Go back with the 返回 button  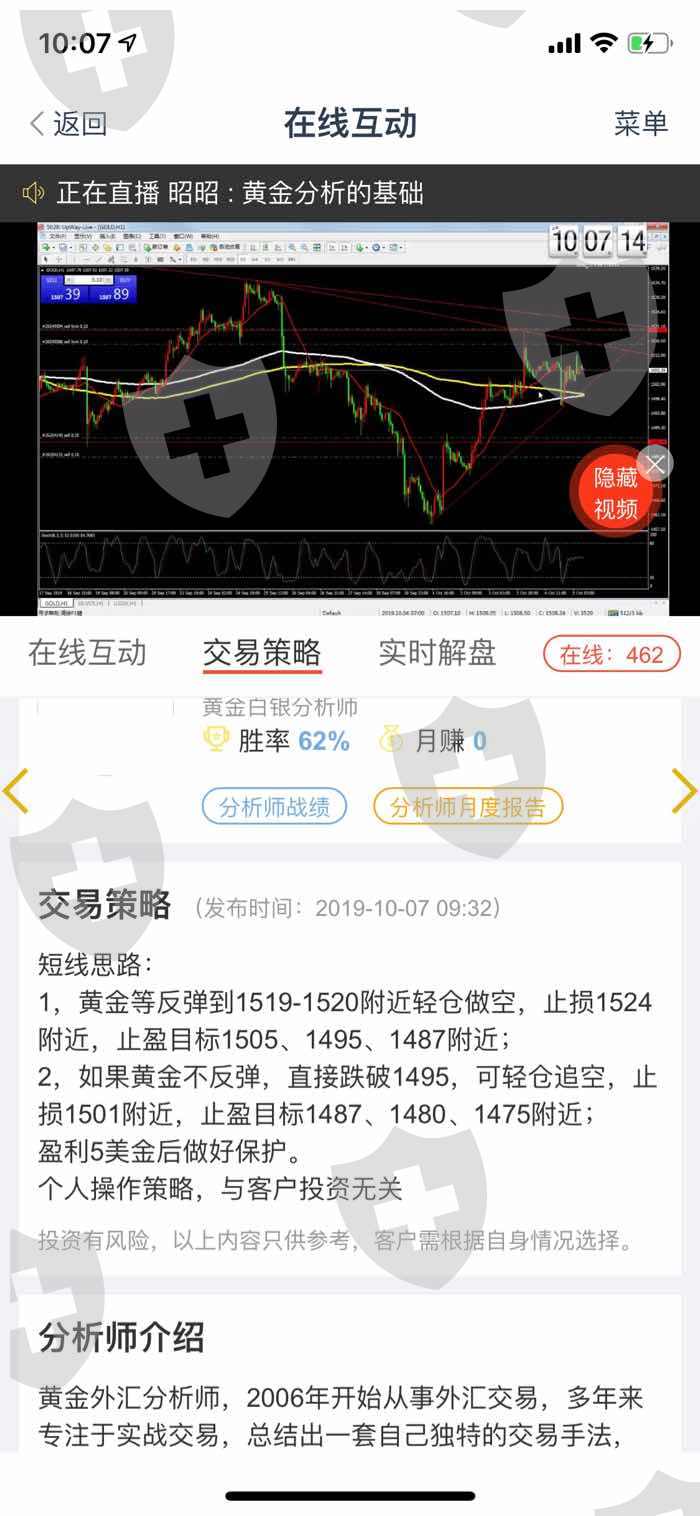68,123
